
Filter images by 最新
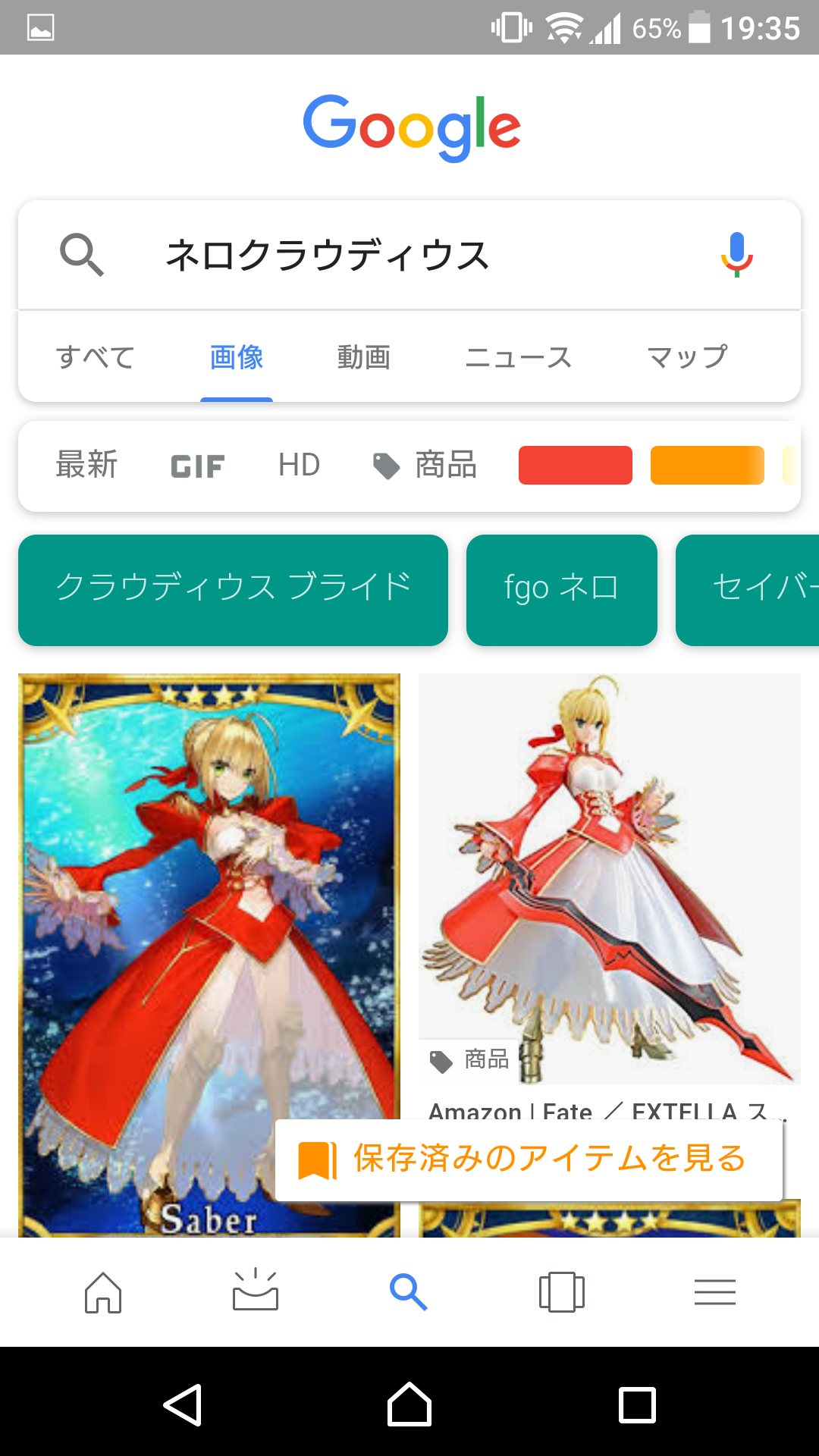click(x=86, y=465)
